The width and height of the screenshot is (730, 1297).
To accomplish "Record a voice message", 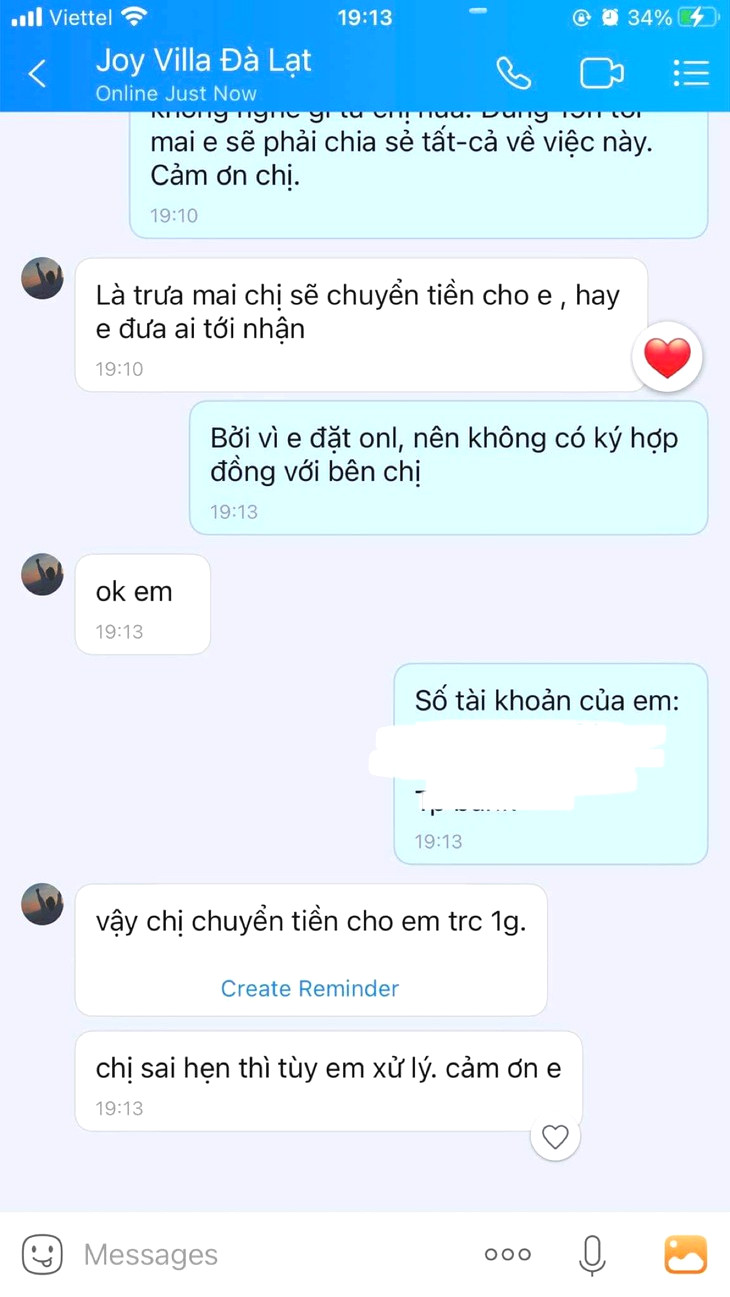I will pyautogui.click(x=592, y=1254).
